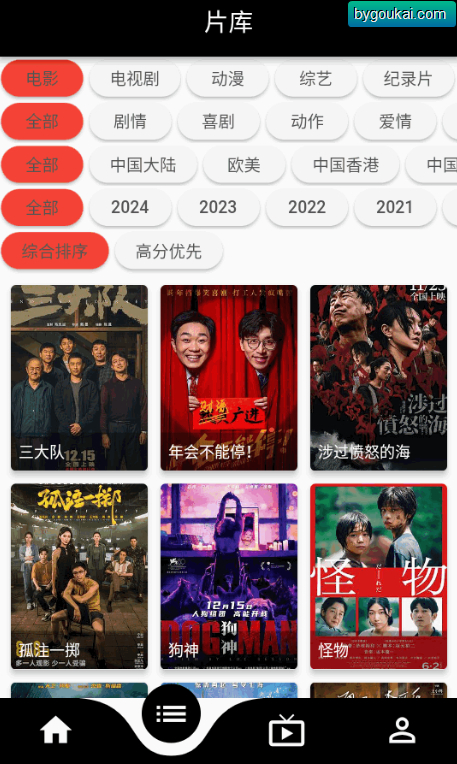
Task: Open the live TV tab icon
Action: tap(286, 730)
